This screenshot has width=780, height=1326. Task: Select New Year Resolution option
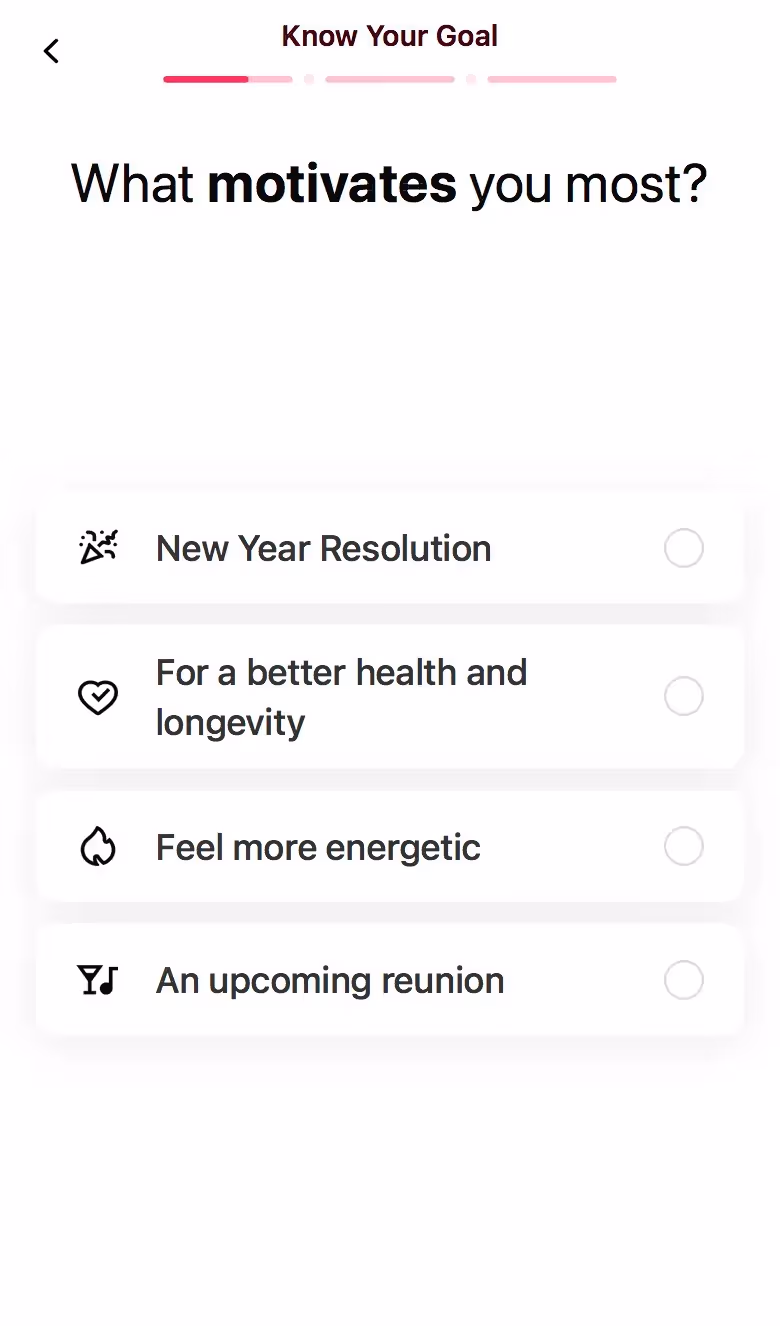[390, 548]
